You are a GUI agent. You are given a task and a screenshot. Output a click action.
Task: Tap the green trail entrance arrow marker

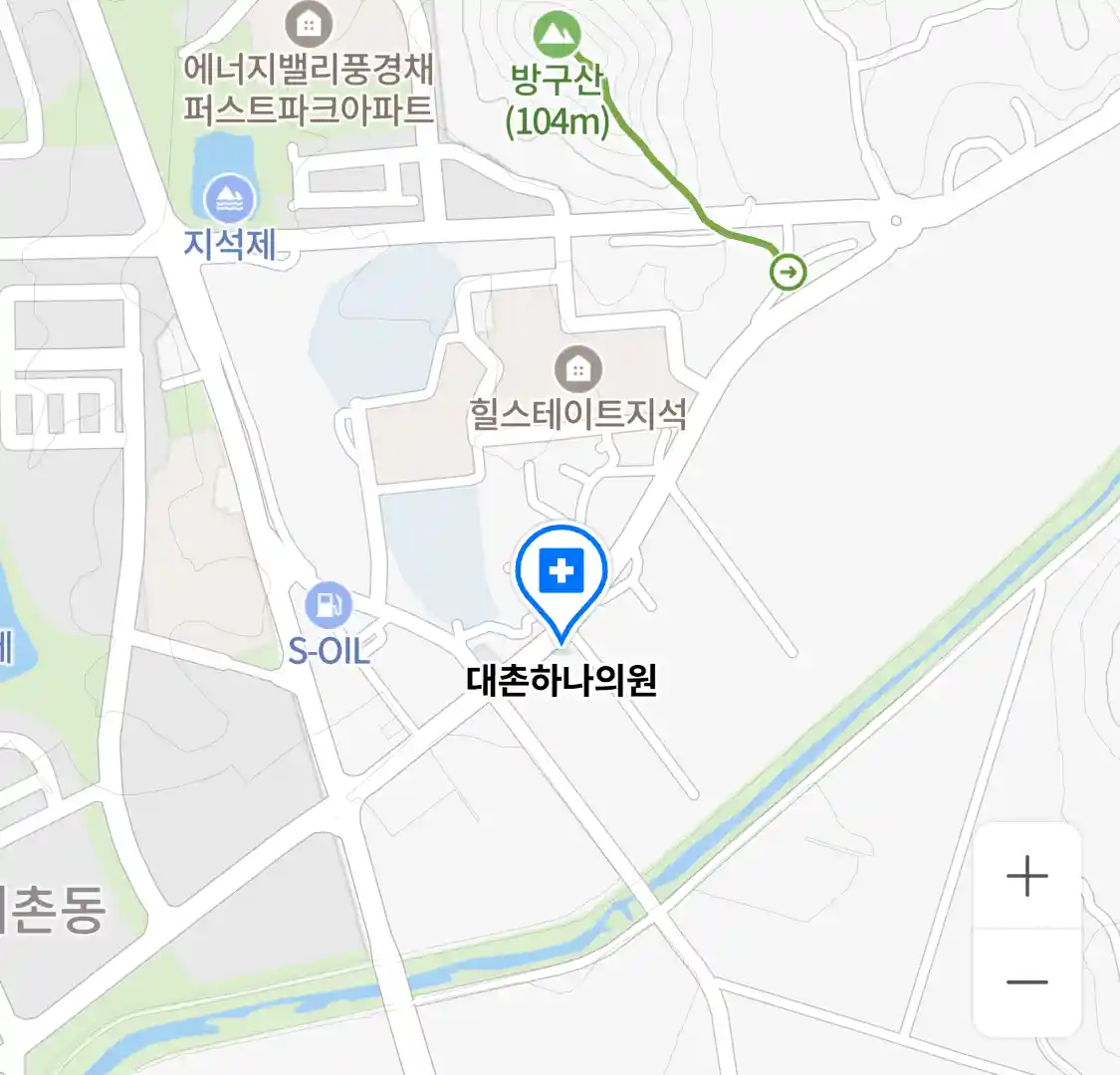[x=788, y=272]
